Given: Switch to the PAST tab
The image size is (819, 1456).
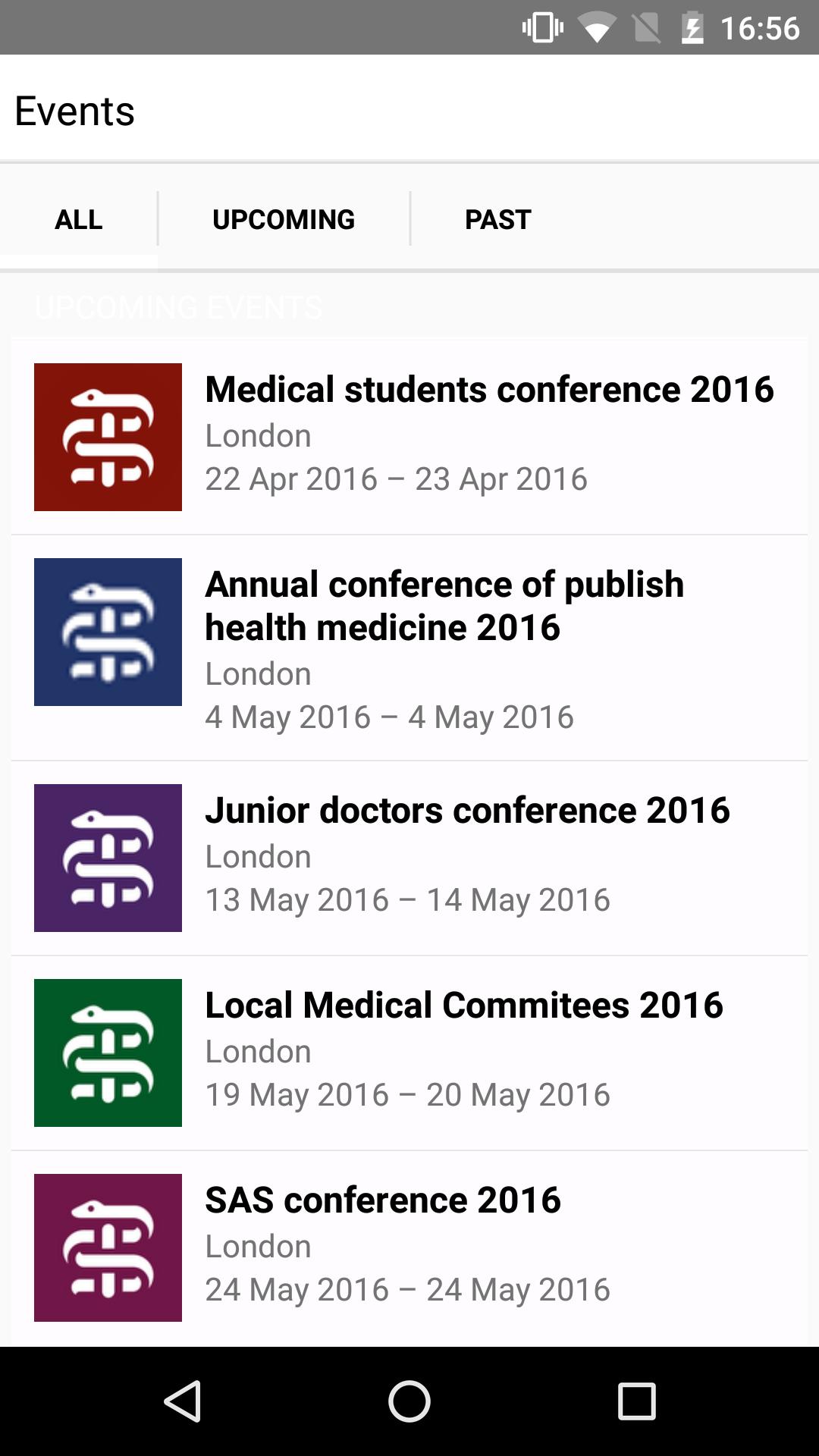Looking at the screenshot, I should [x=497, y=219].
